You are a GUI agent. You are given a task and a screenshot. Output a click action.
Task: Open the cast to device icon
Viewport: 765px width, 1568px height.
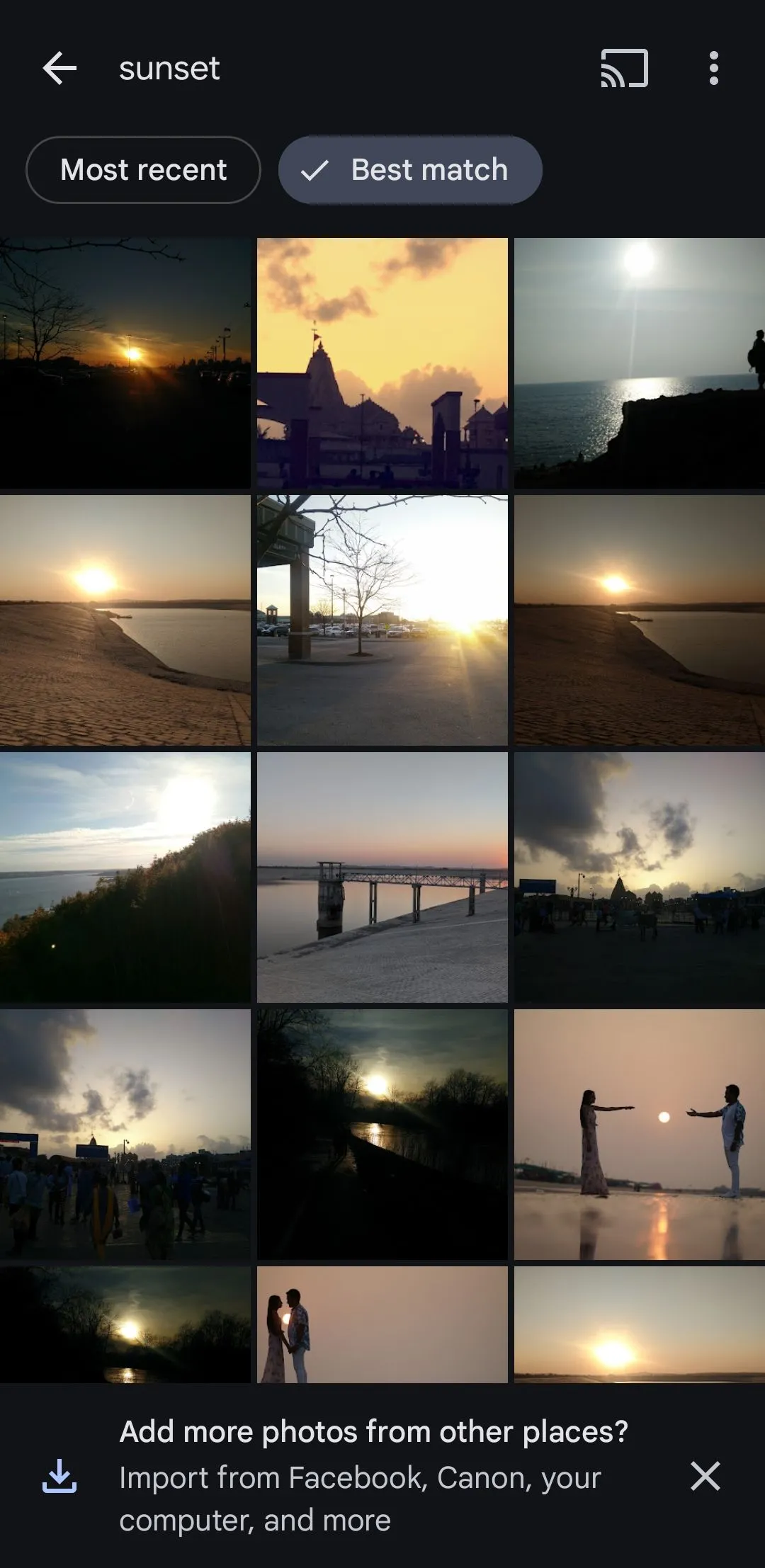624,69
